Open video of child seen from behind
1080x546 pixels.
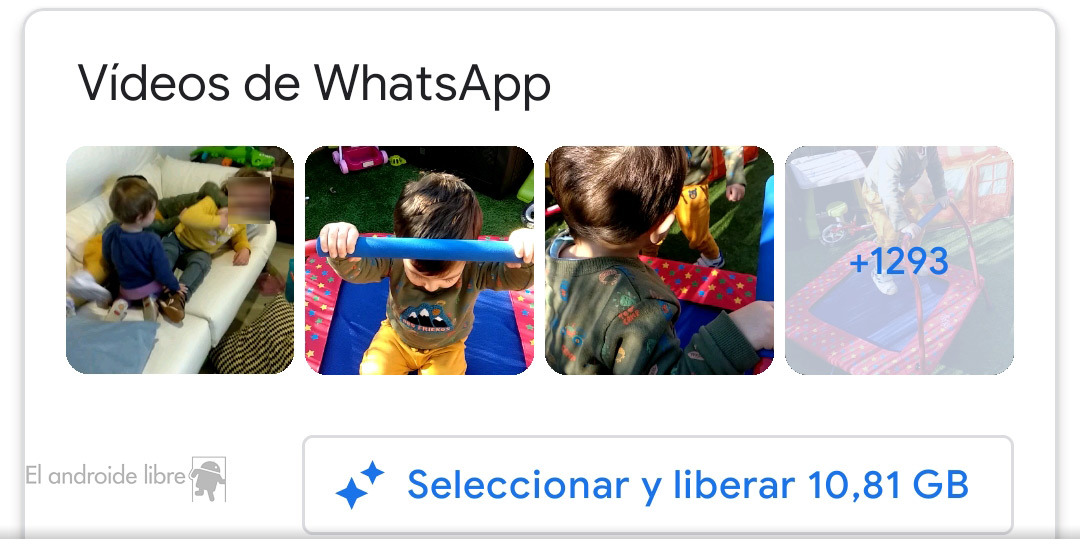(x=659, y=261)
